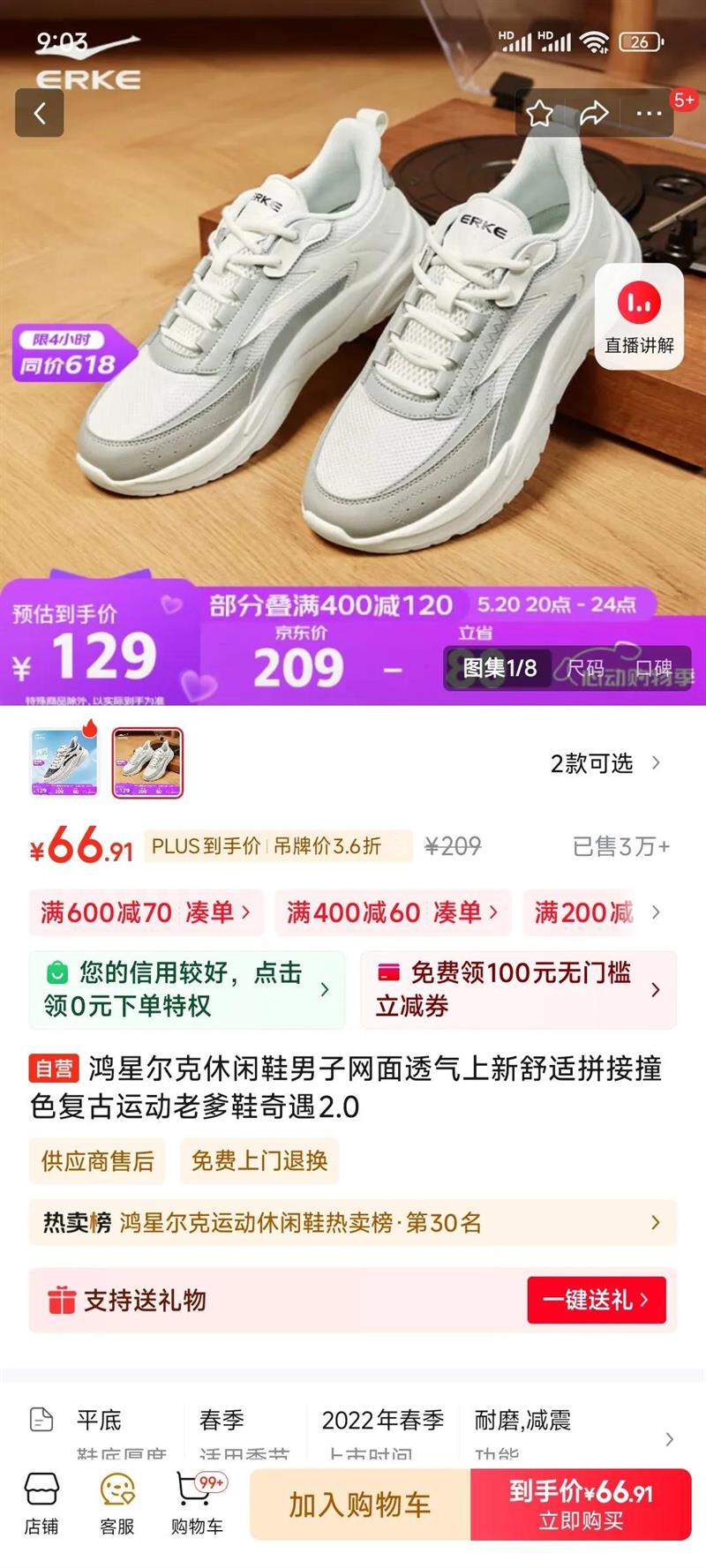Open the three-dot overflow menu

point(649,113)
